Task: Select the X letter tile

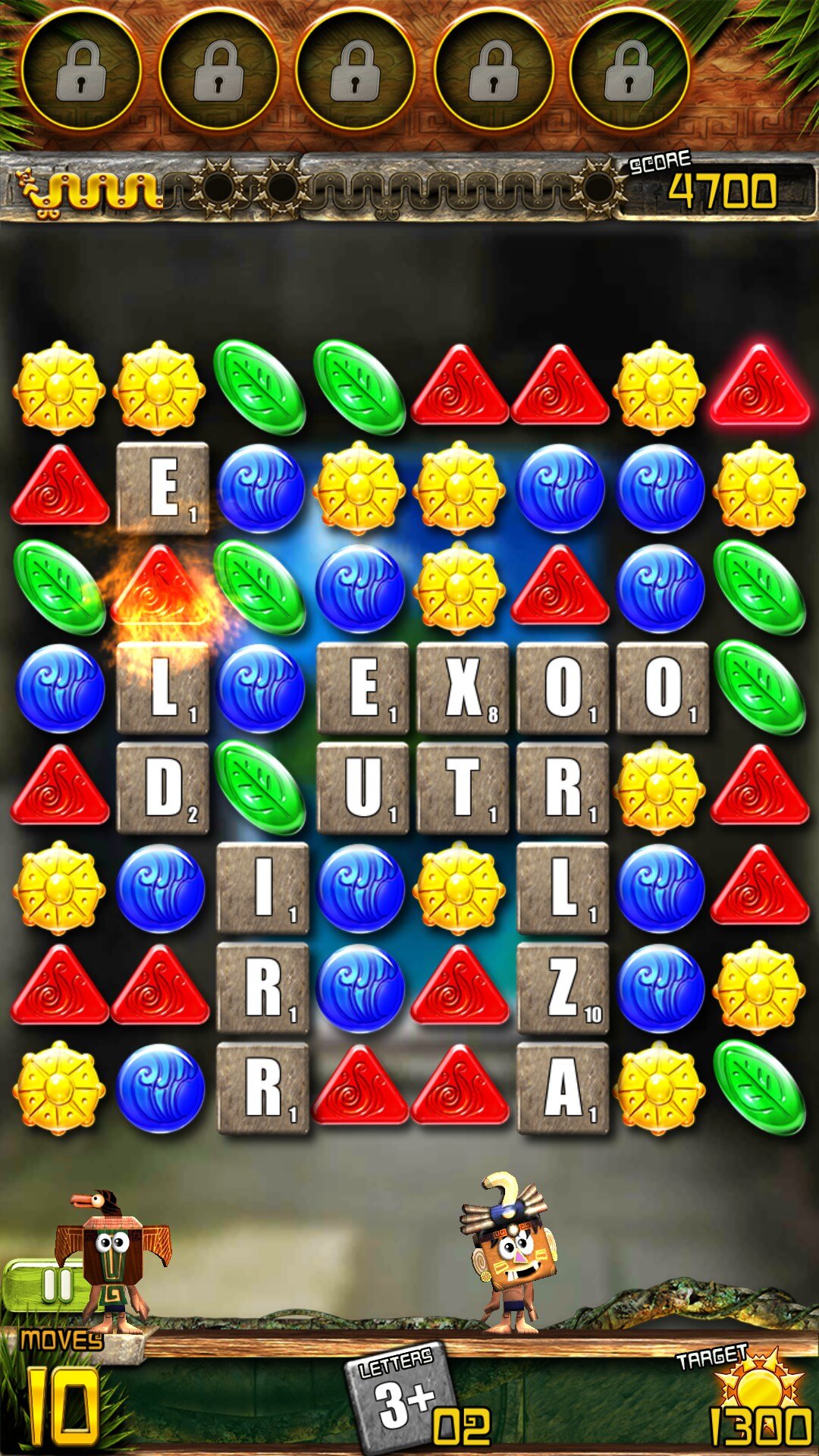Action: 462,688
